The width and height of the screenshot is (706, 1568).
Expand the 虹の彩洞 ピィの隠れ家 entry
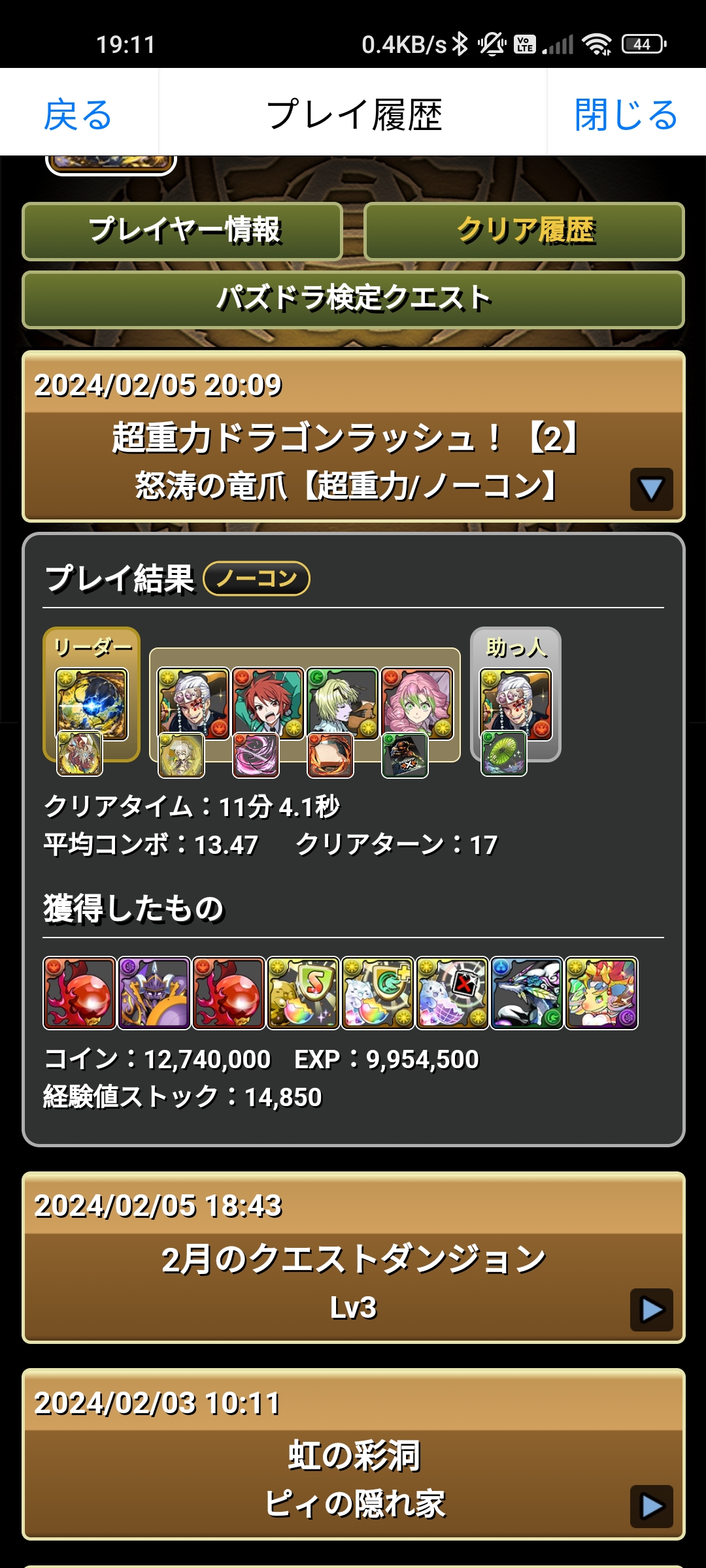[x=651, y=1506]
